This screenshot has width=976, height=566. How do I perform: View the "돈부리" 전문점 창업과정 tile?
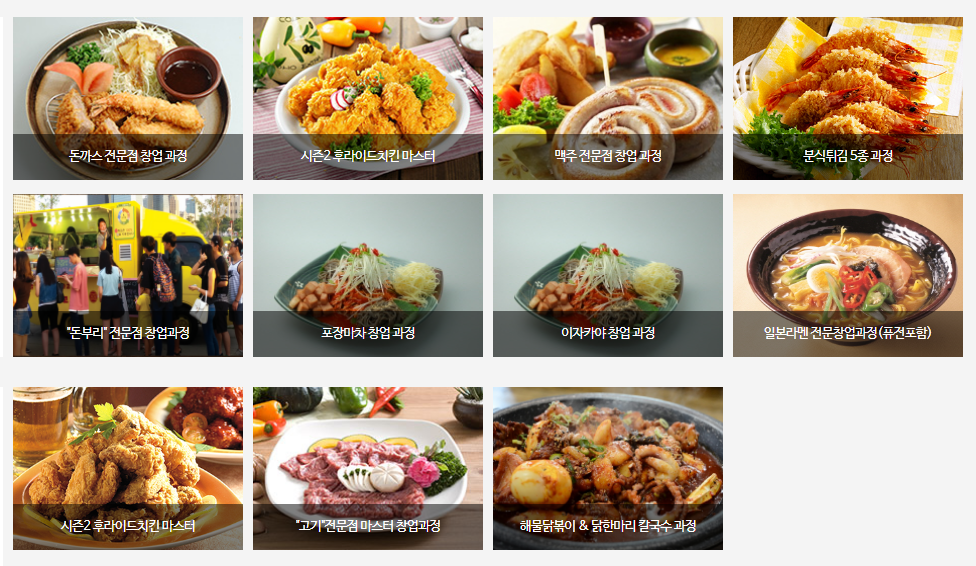[x=128, y=275]
